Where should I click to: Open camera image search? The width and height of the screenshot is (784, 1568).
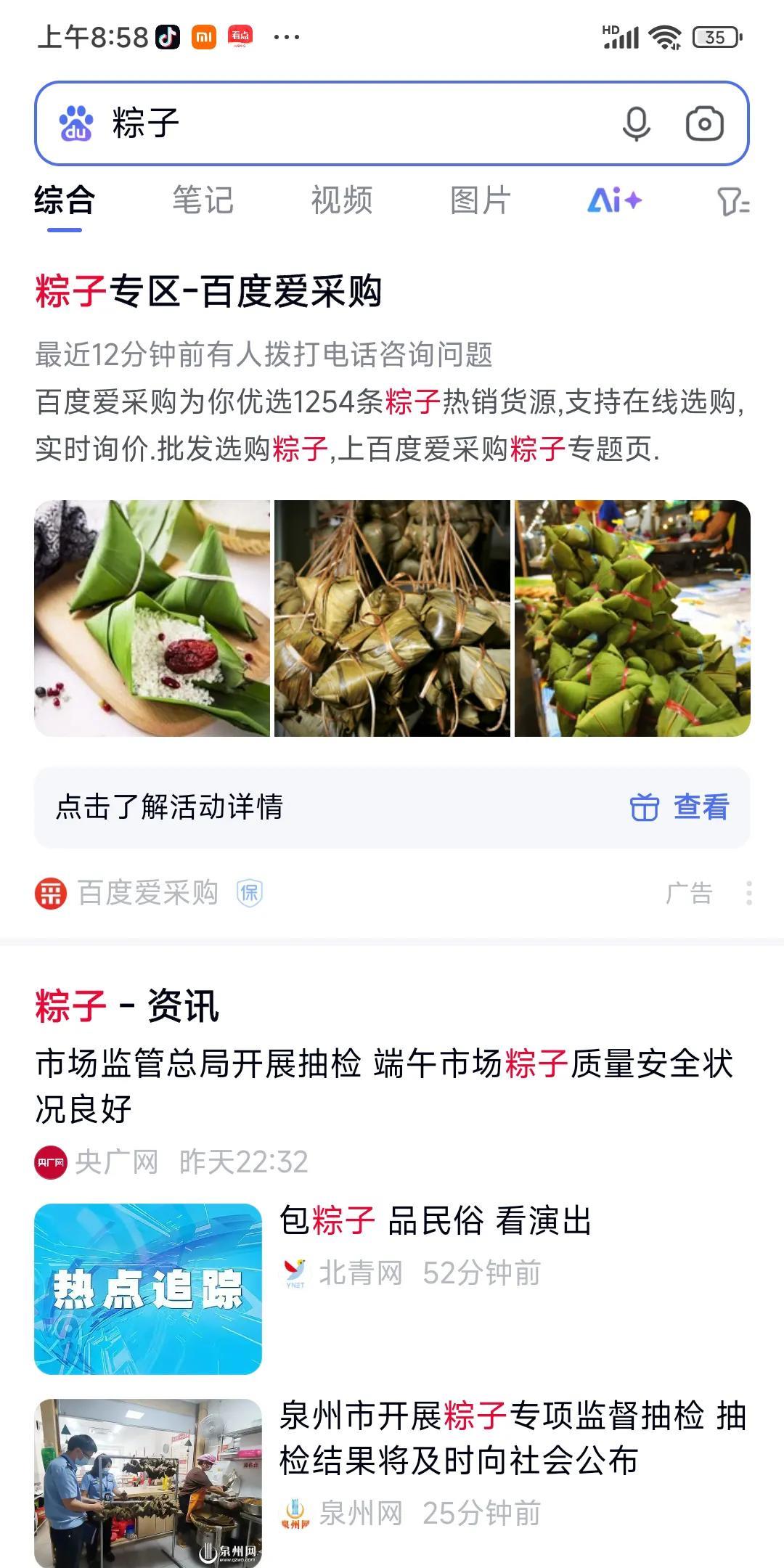pyautogui.click(x=704, y=123)
